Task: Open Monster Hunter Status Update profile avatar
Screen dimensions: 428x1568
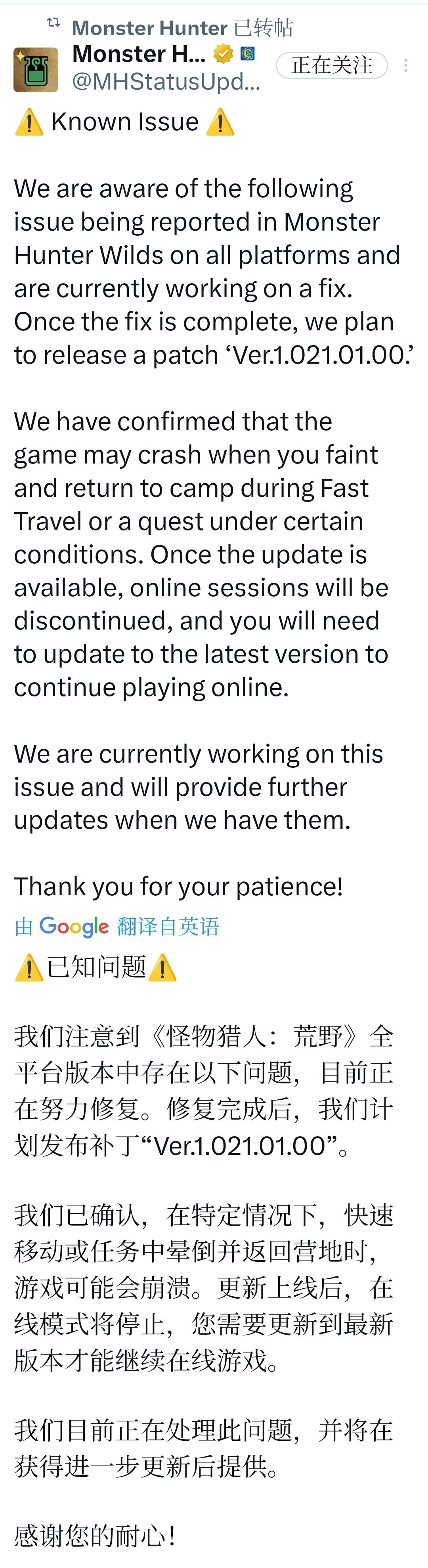Action: point(36,70)
